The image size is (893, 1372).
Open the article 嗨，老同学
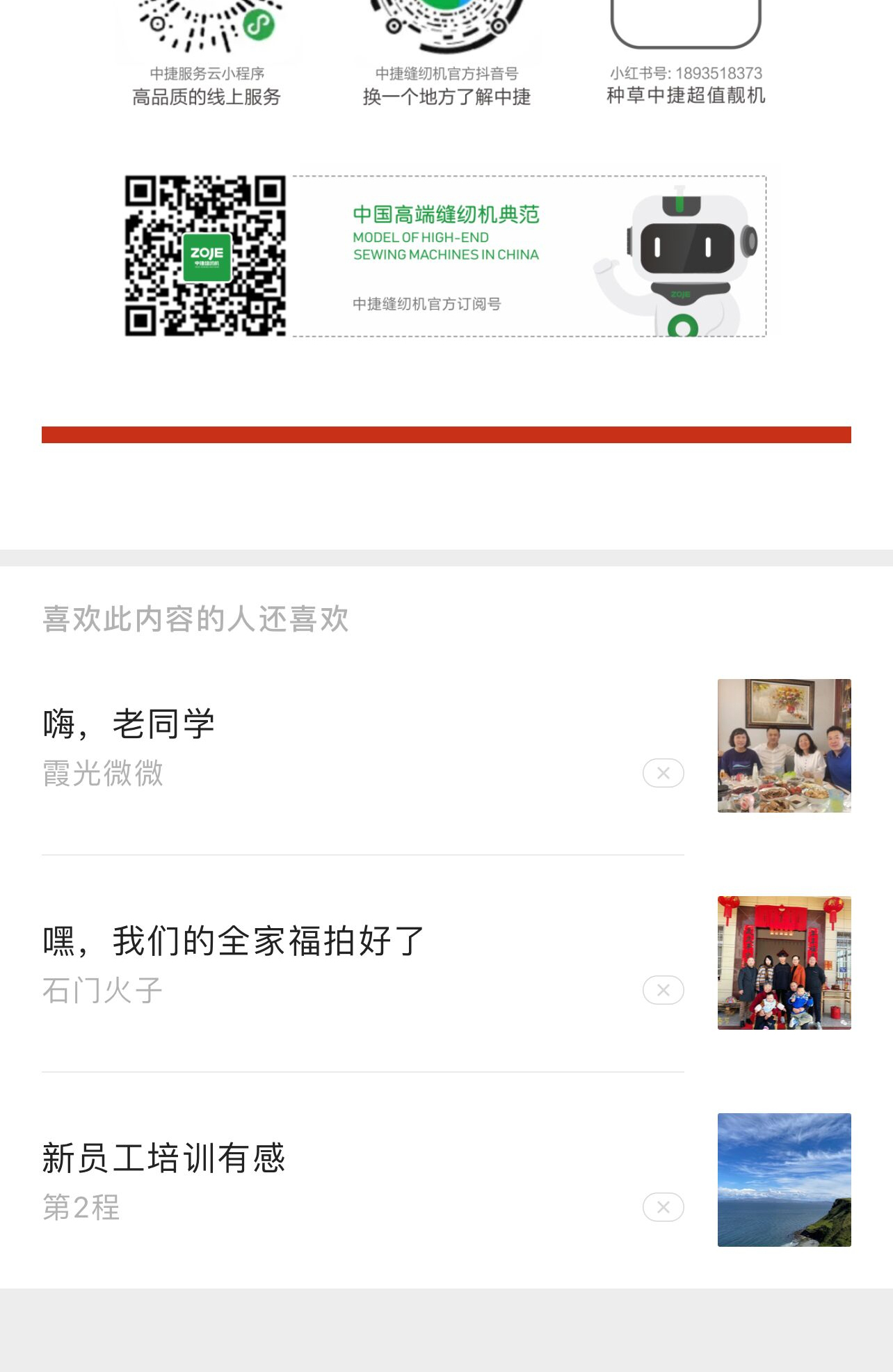pyautogui.click(x=129, y=724)
